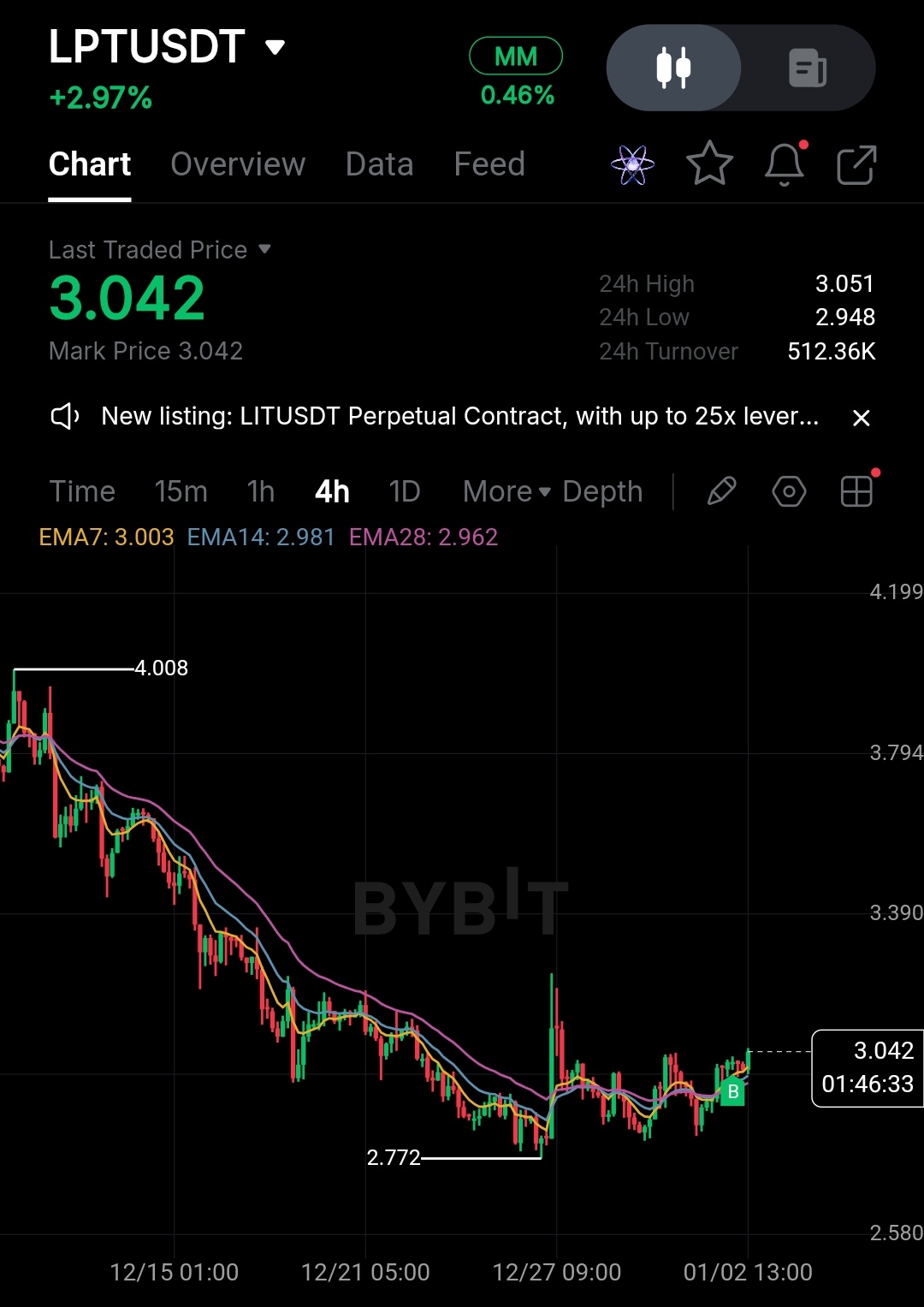Share the chart via export icon
The image size is (924, 1307).
pos(856,164)
